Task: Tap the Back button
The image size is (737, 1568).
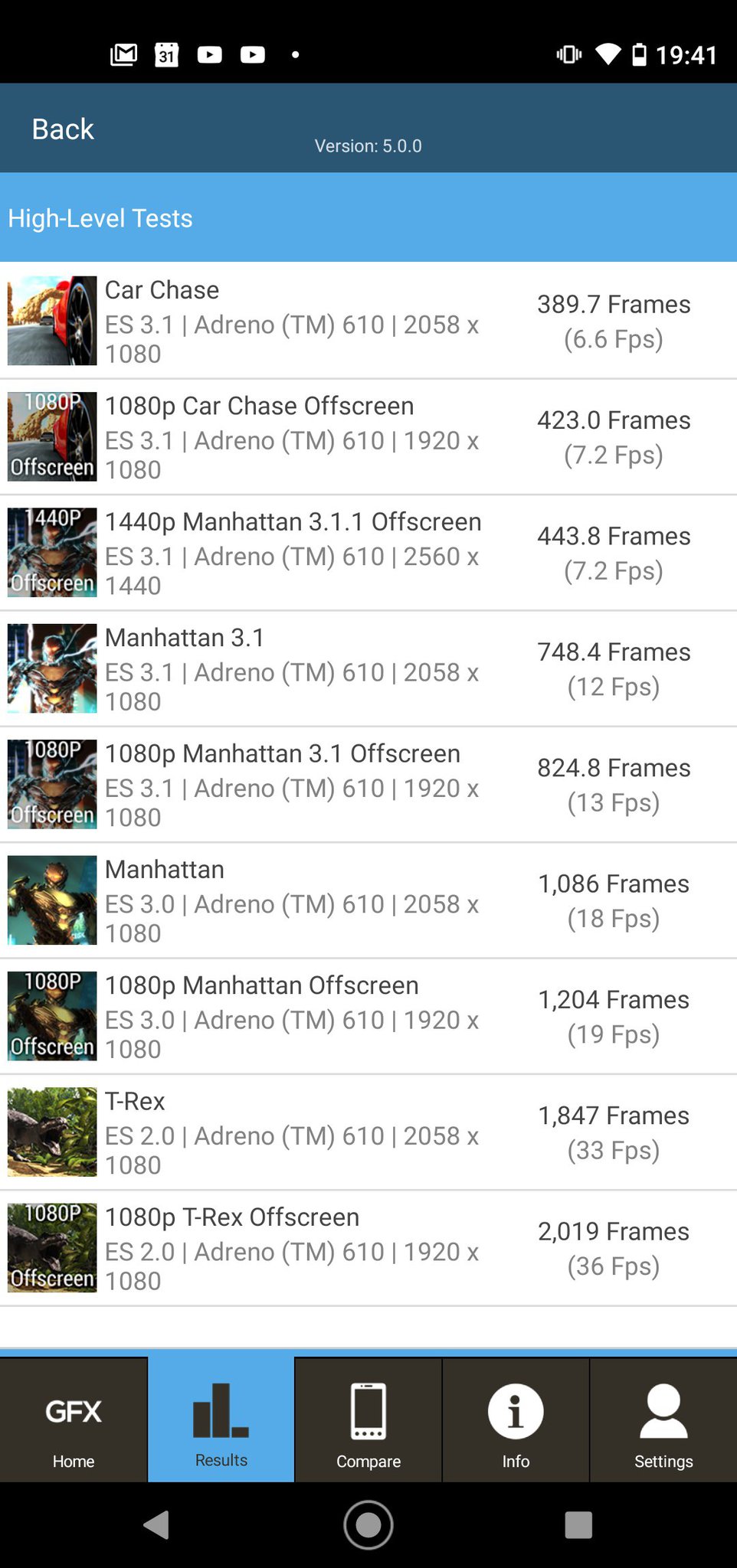Action: tap(63, 129)
